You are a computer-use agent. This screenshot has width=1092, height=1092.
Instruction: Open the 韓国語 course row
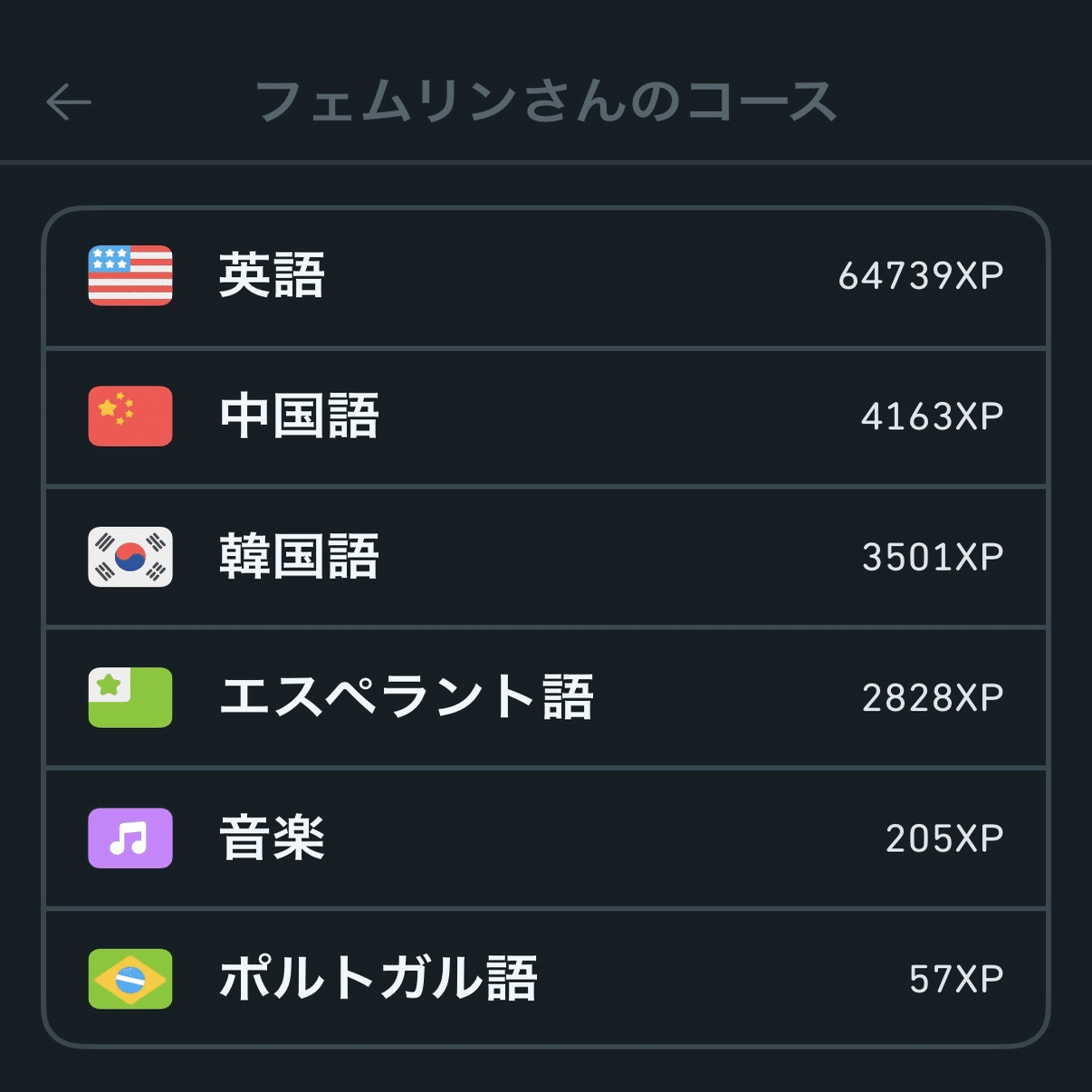point(545,557)
